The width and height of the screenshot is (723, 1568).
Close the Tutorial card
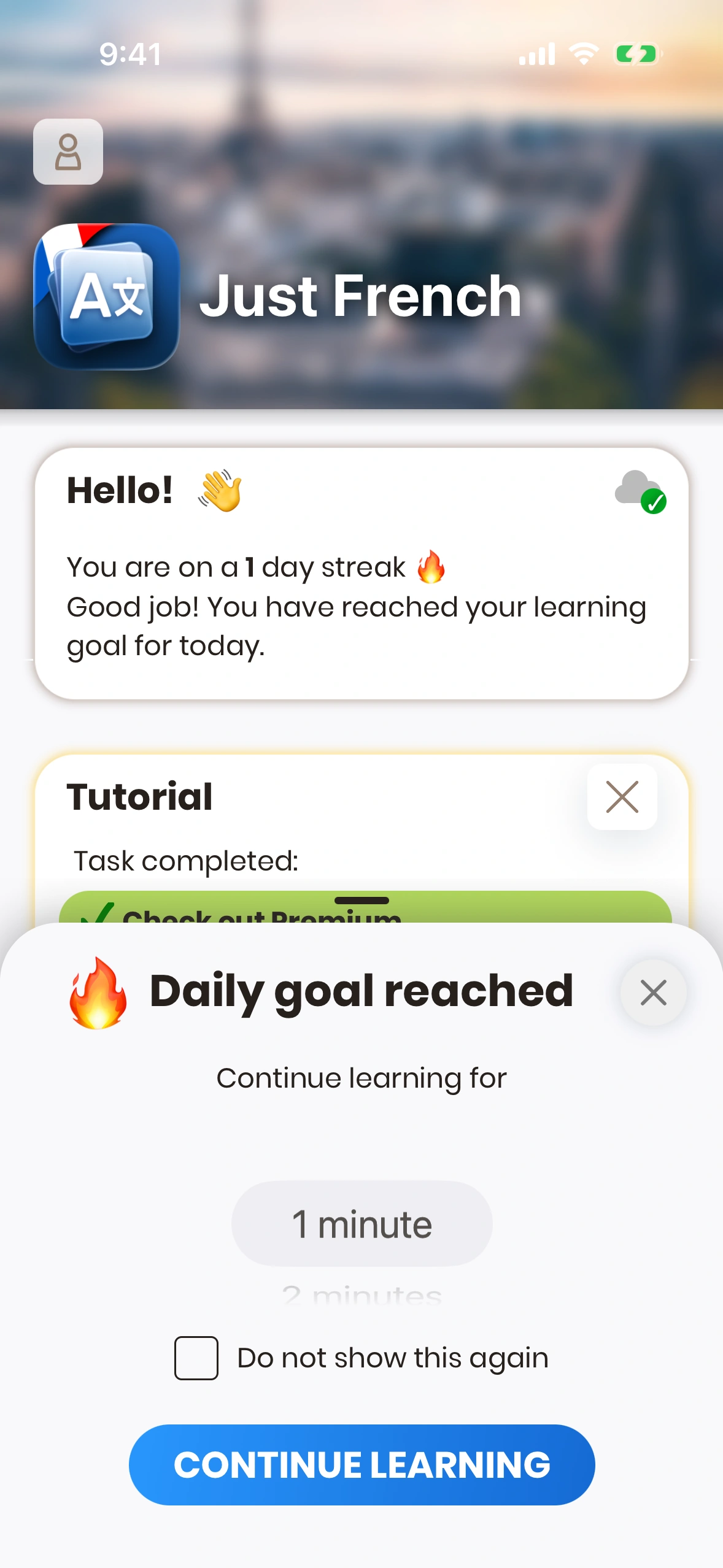622,797
